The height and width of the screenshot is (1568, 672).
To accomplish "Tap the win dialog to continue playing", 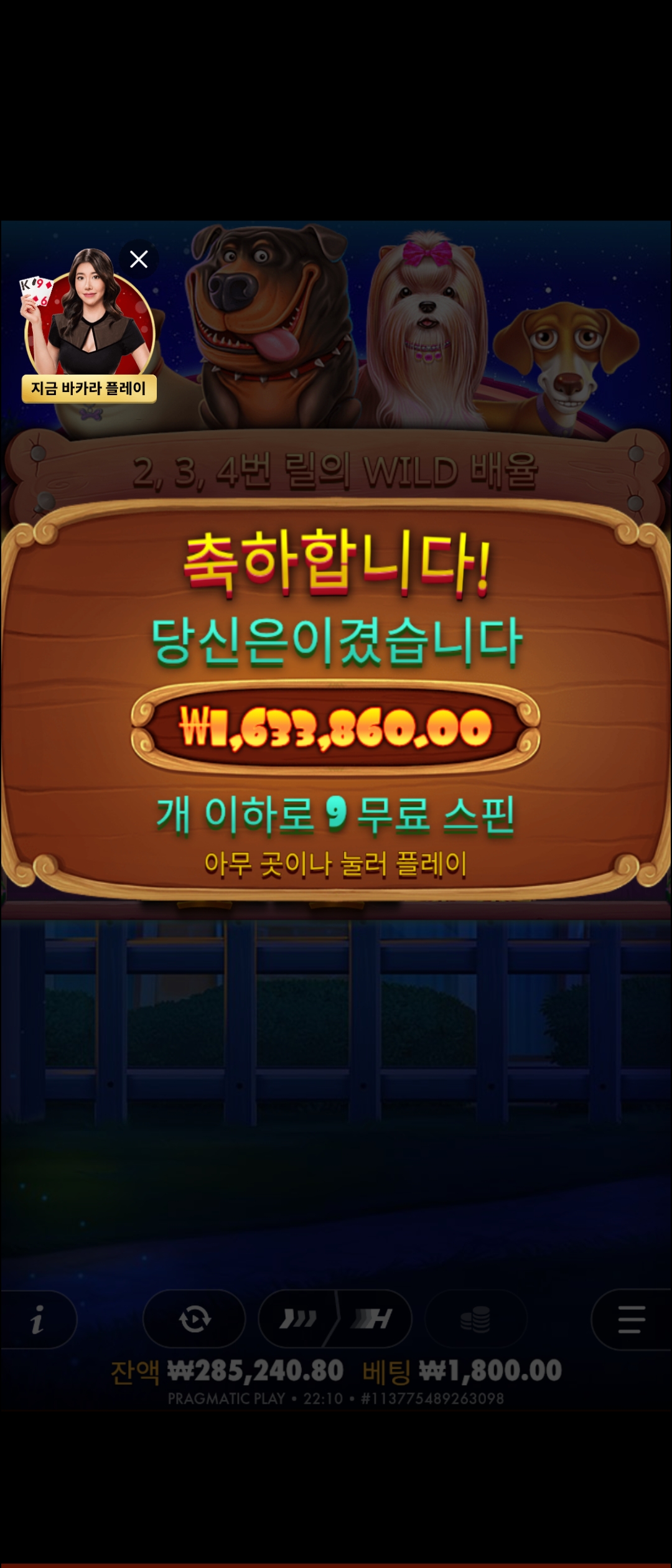I will pos(336,864).
